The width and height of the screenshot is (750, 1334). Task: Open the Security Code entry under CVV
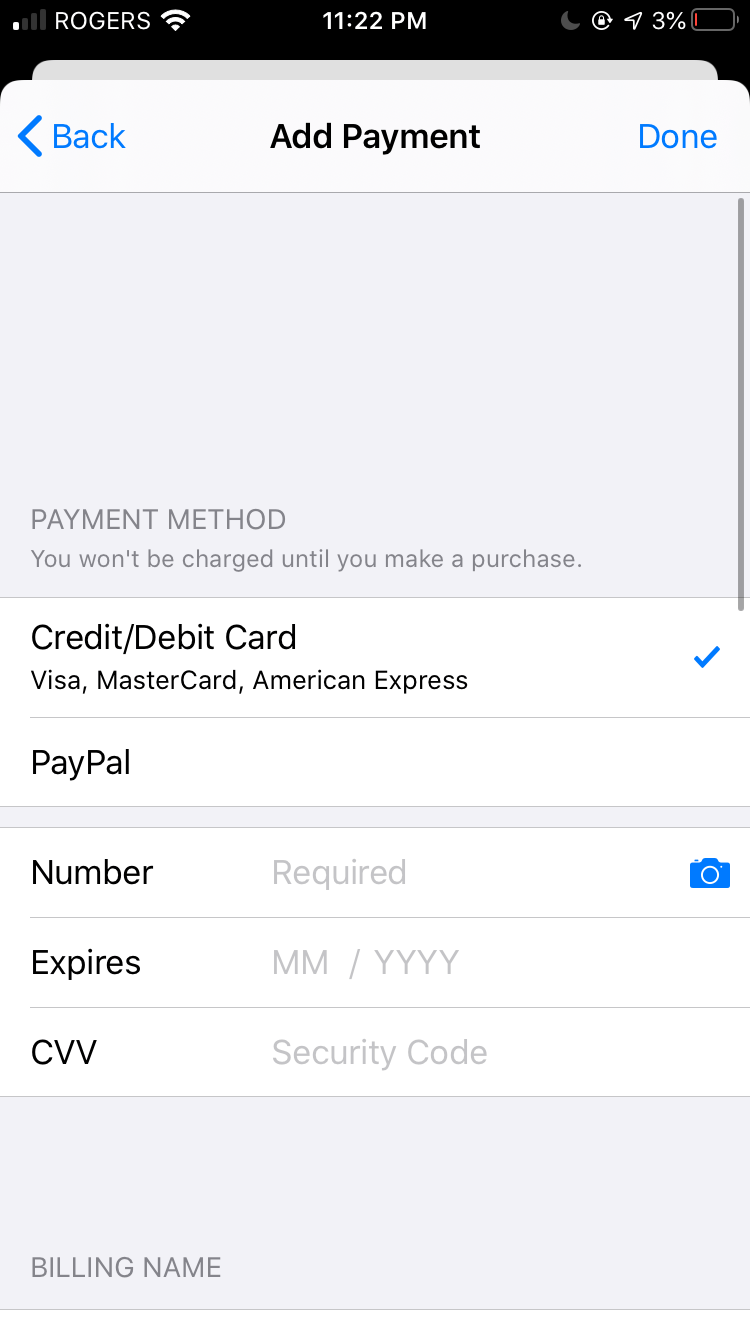tap(379, 1052)
